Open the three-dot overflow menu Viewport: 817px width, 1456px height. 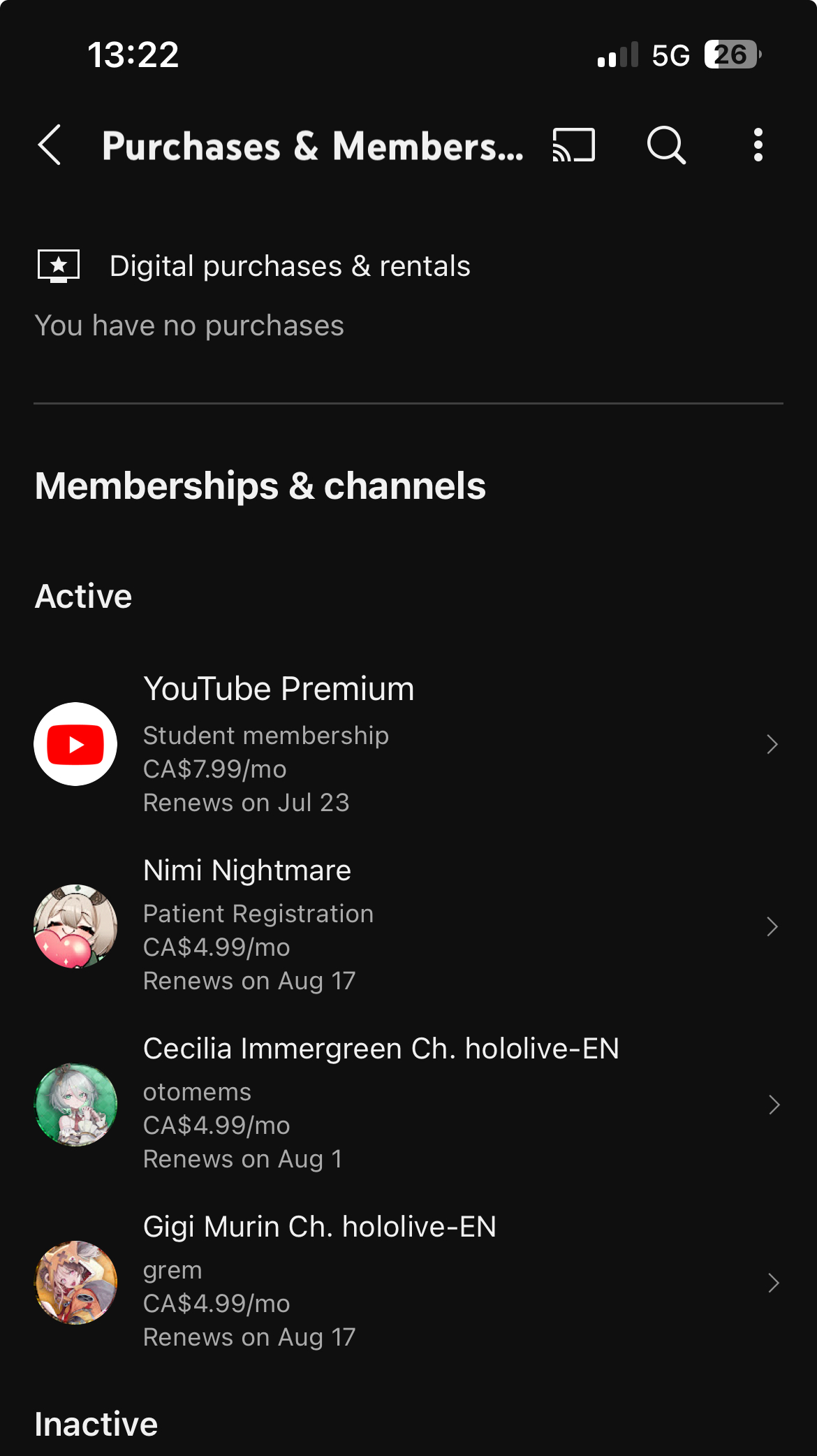click(x=758, y=145)
